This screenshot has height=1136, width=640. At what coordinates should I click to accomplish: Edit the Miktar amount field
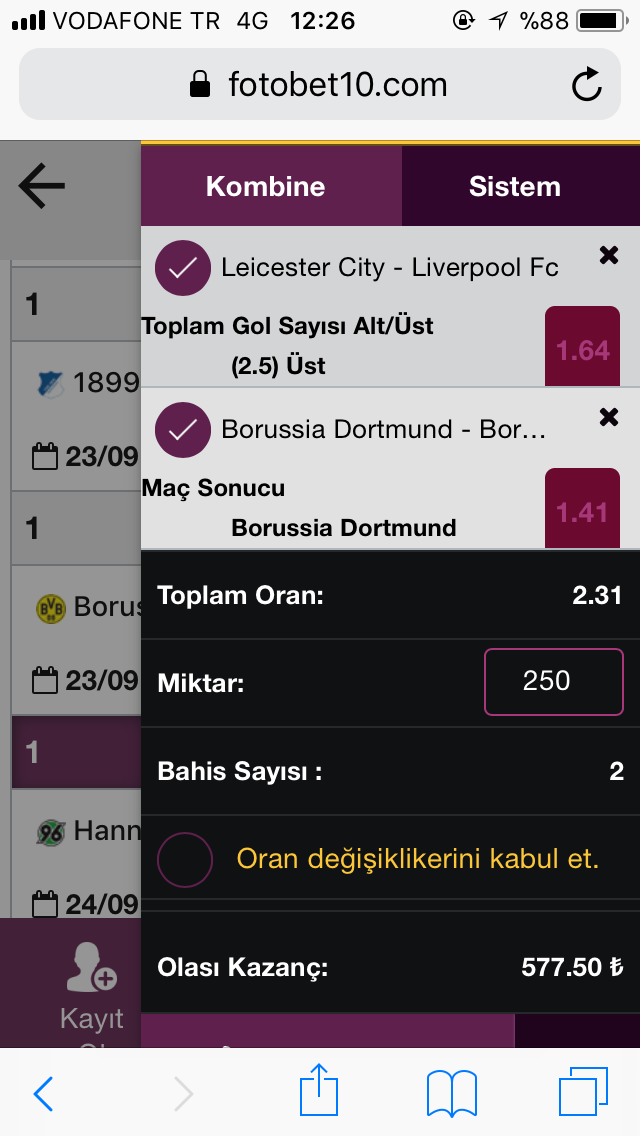pos(553,681)
